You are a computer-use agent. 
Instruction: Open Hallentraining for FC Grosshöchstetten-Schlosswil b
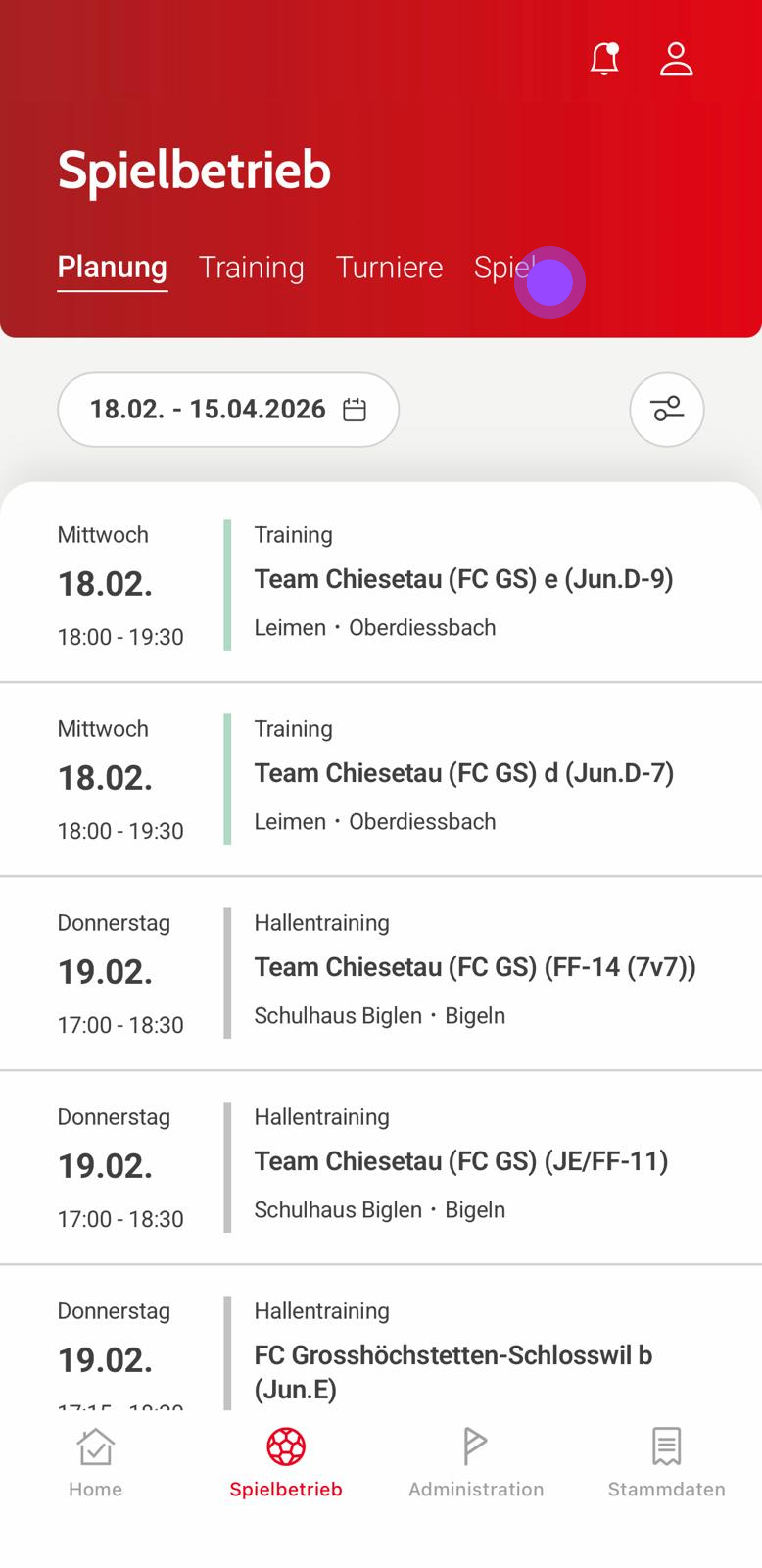tap(452, 1357)
